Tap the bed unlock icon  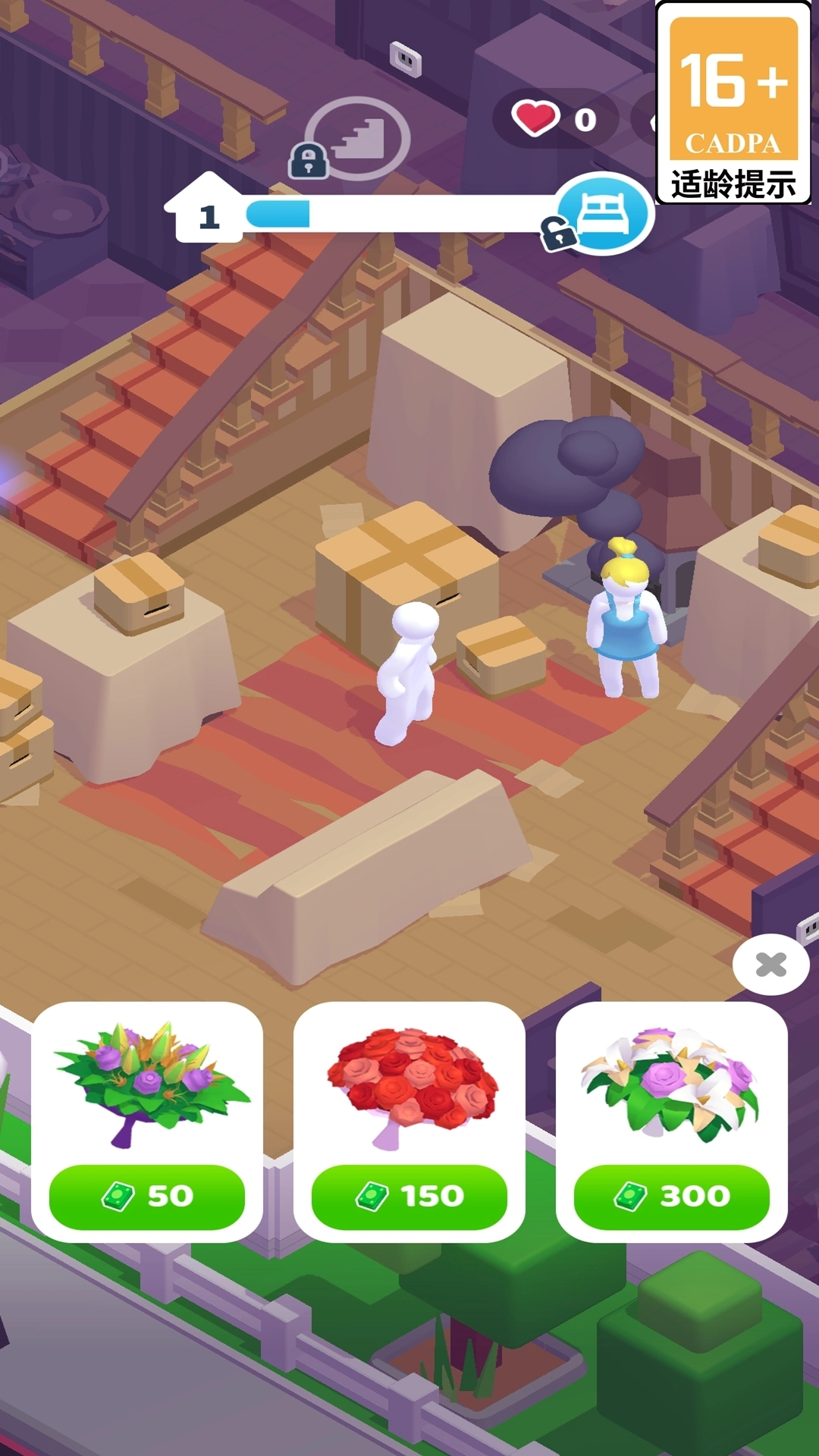tap(603, 214)
